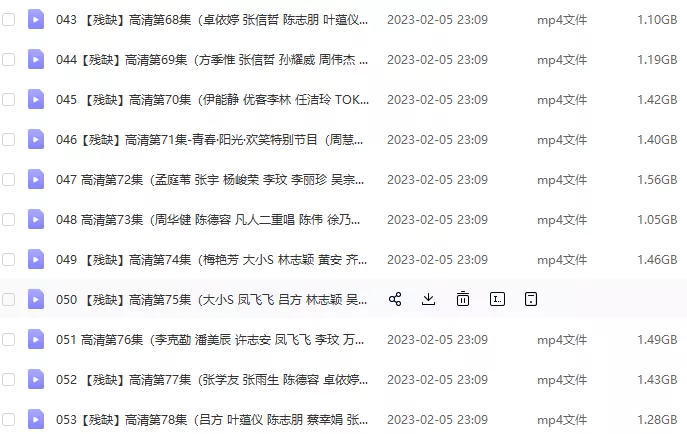Mark file 050 高清第75集 as selected

point(9,299)
